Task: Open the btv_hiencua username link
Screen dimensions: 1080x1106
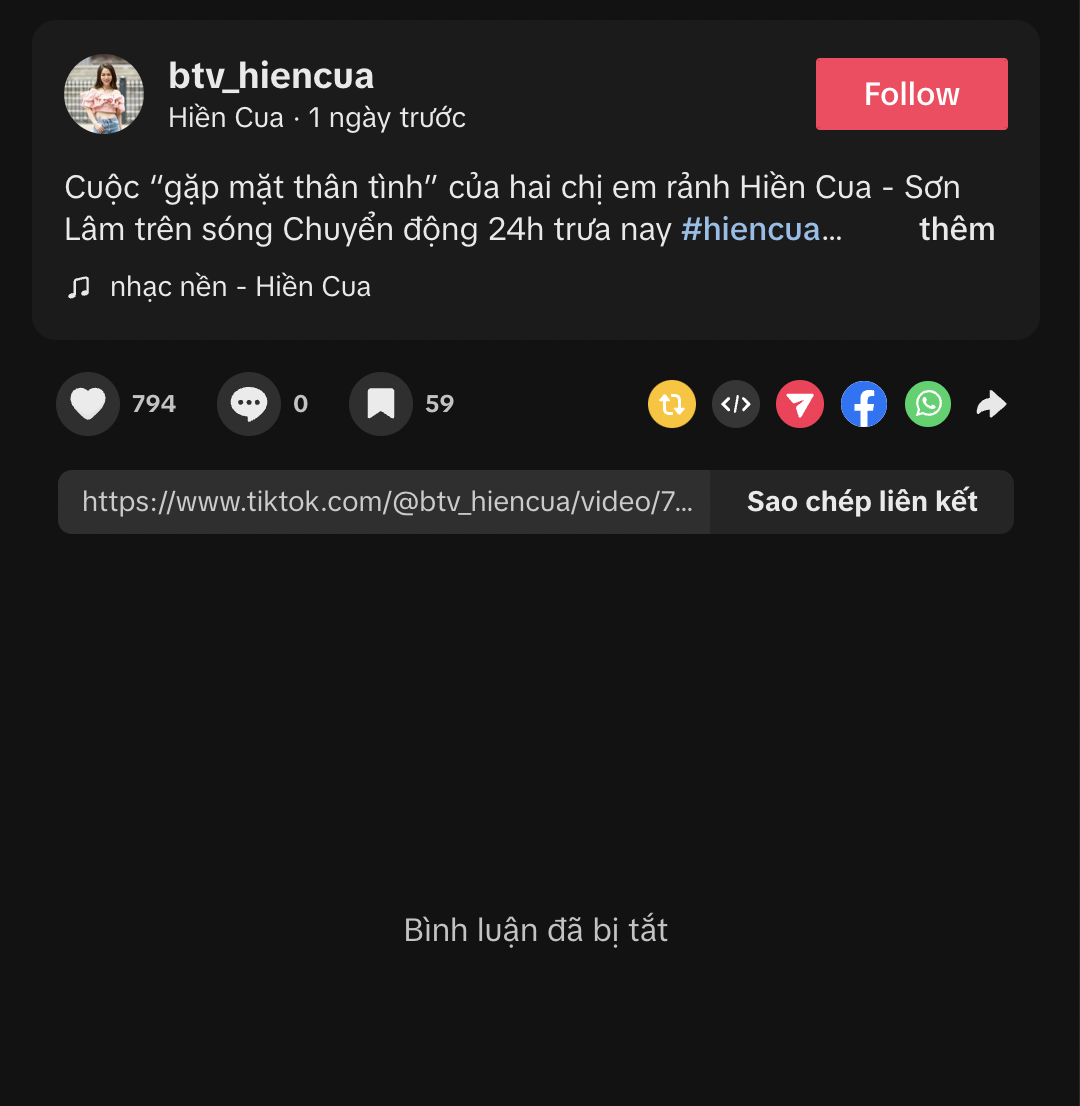Action: [271, 76]
